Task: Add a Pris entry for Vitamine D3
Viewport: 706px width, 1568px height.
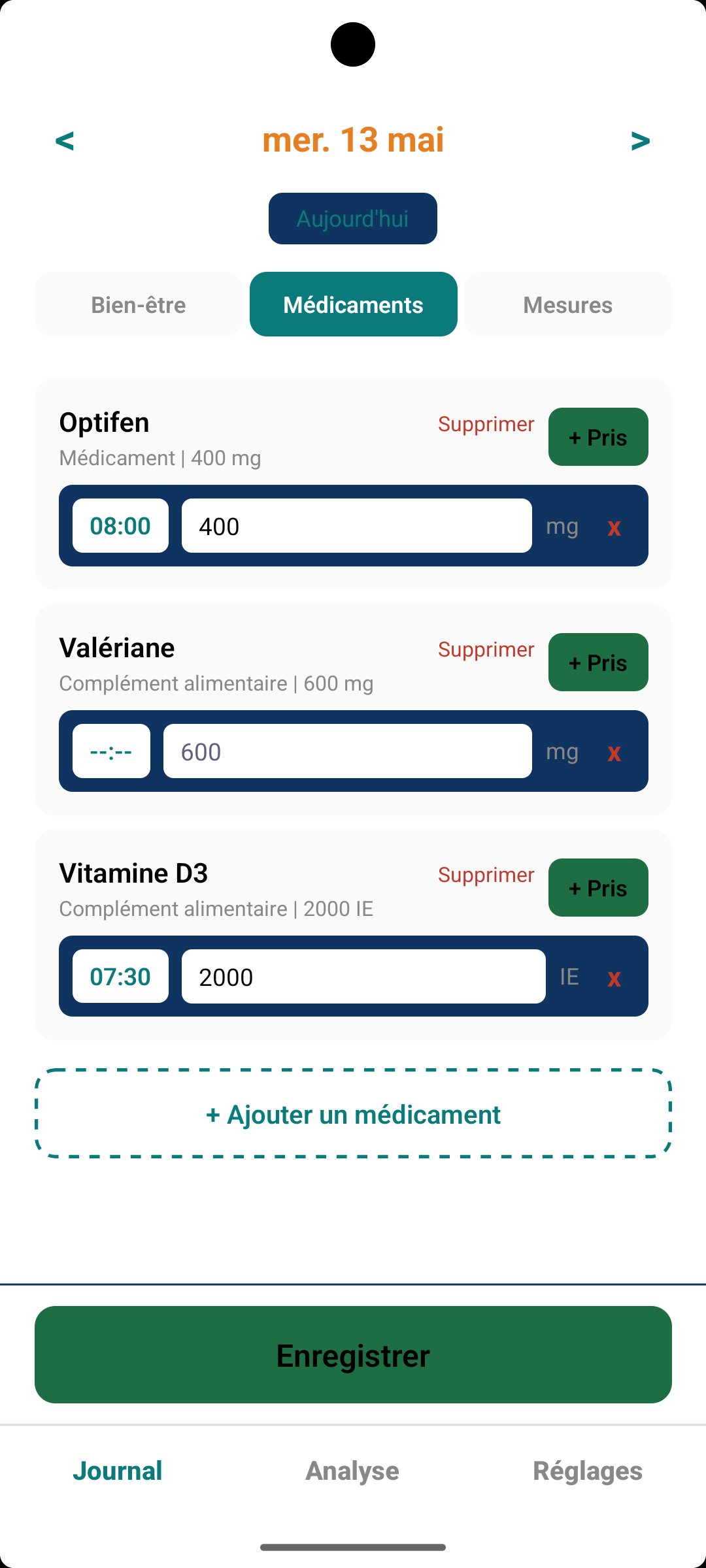Action: pos(598,888)
